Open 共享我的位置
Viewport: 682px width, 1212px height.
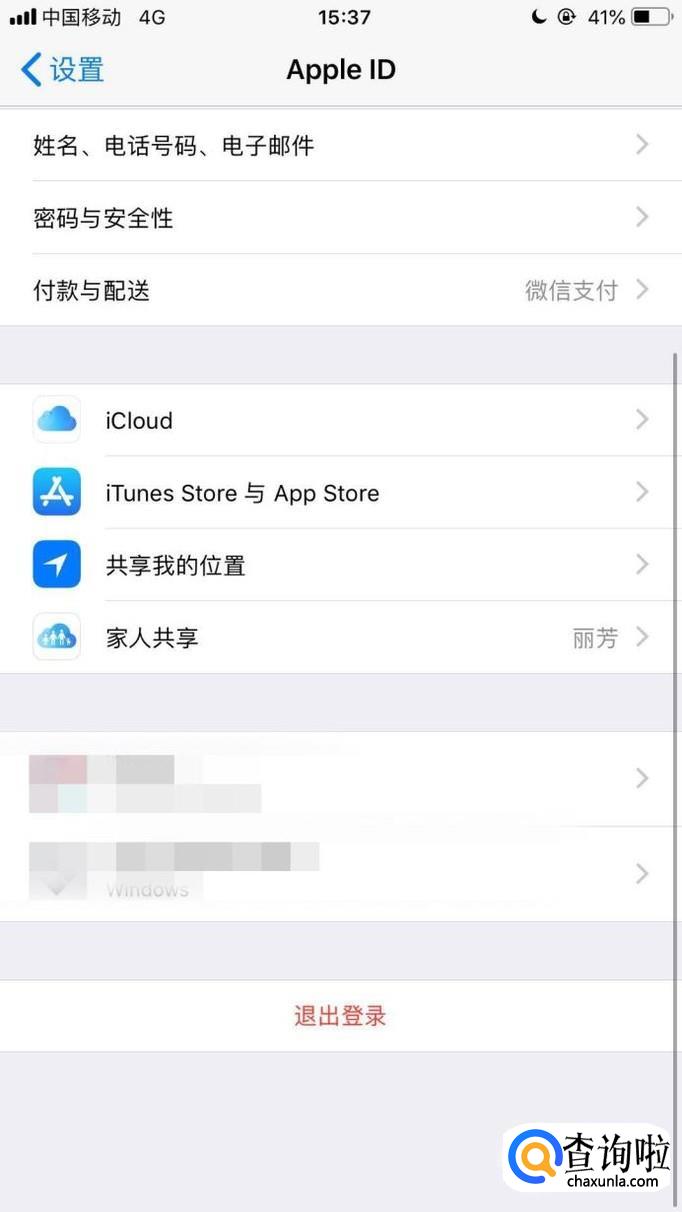[x=340, y=565]
